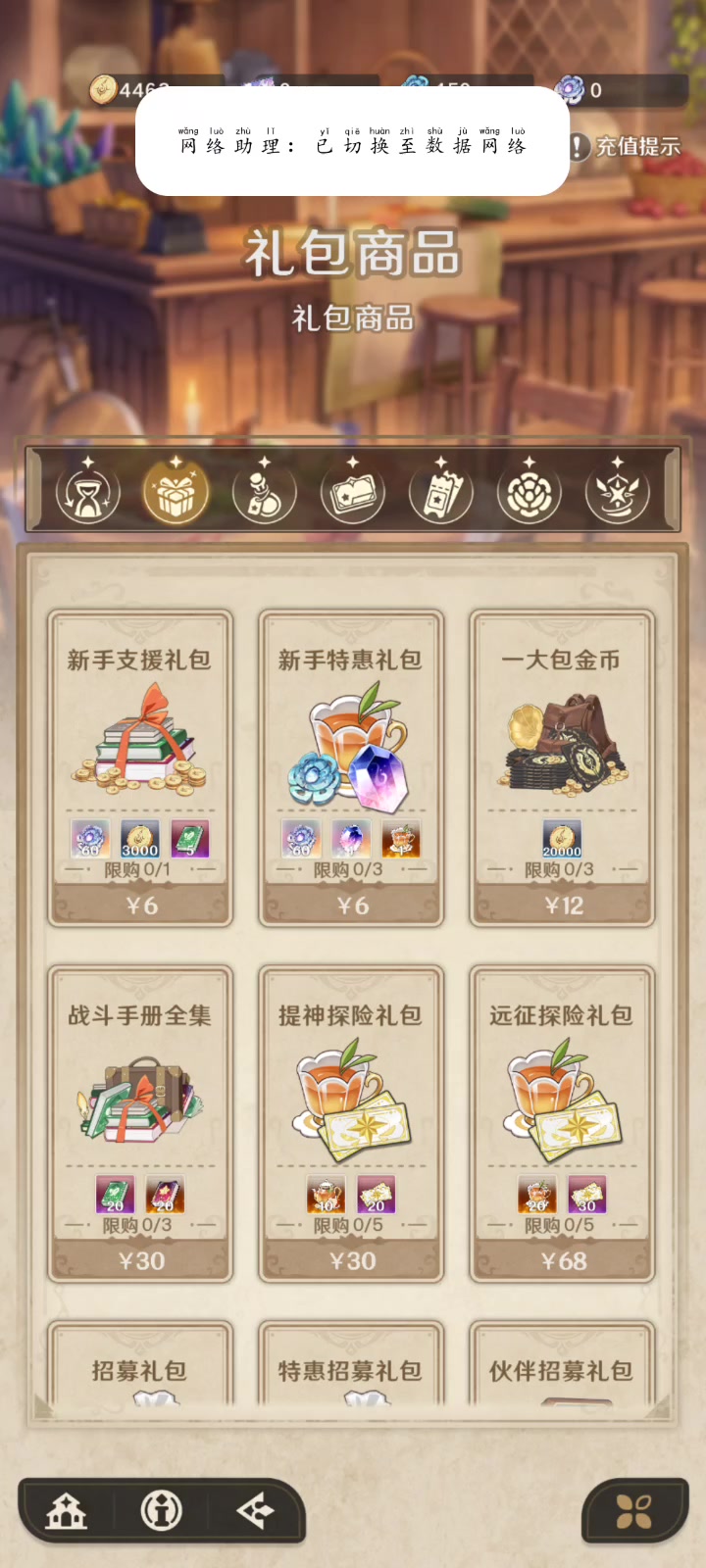Return to the home building icon

(x=67, y=1511)
